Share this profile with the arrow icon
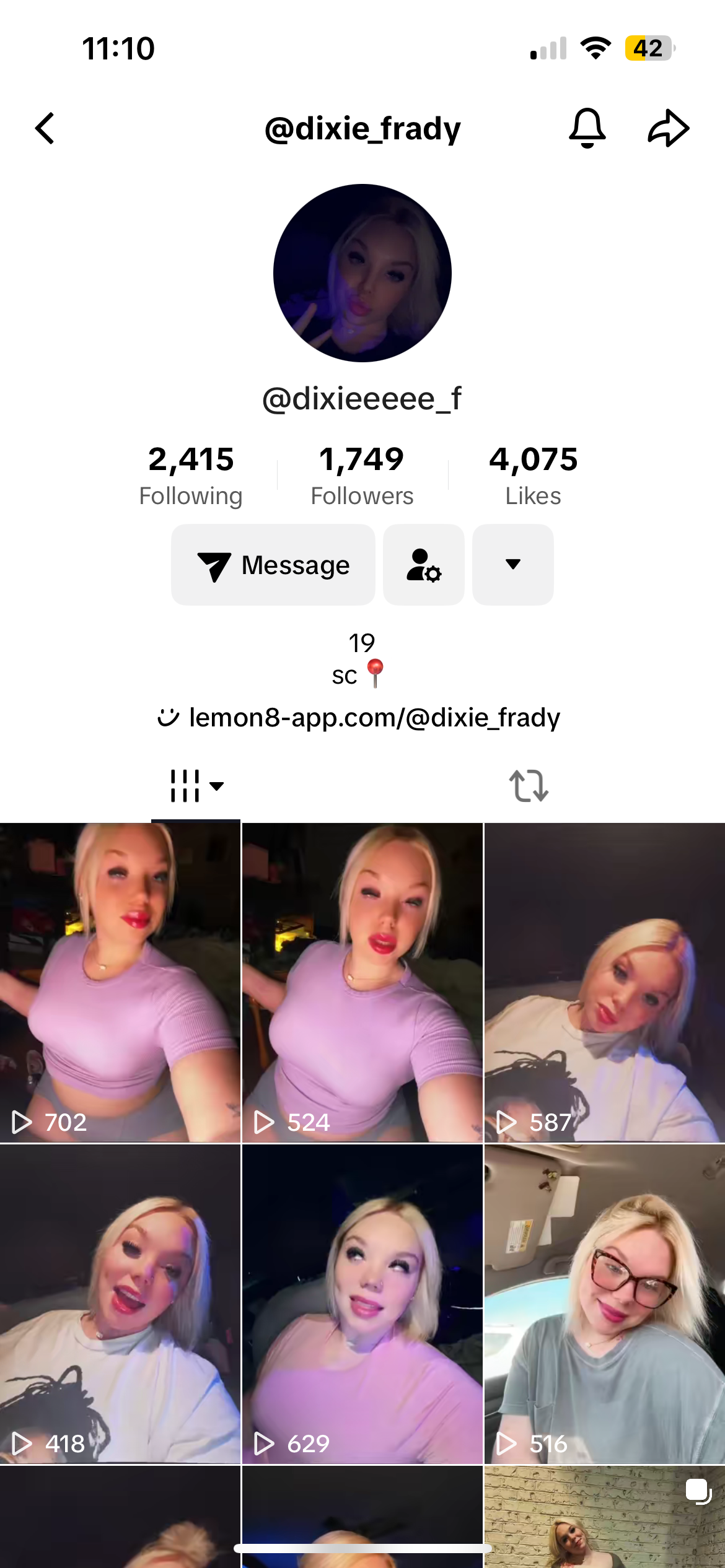The width and height of the screenshot is (725, 1568). pos(669,128)
